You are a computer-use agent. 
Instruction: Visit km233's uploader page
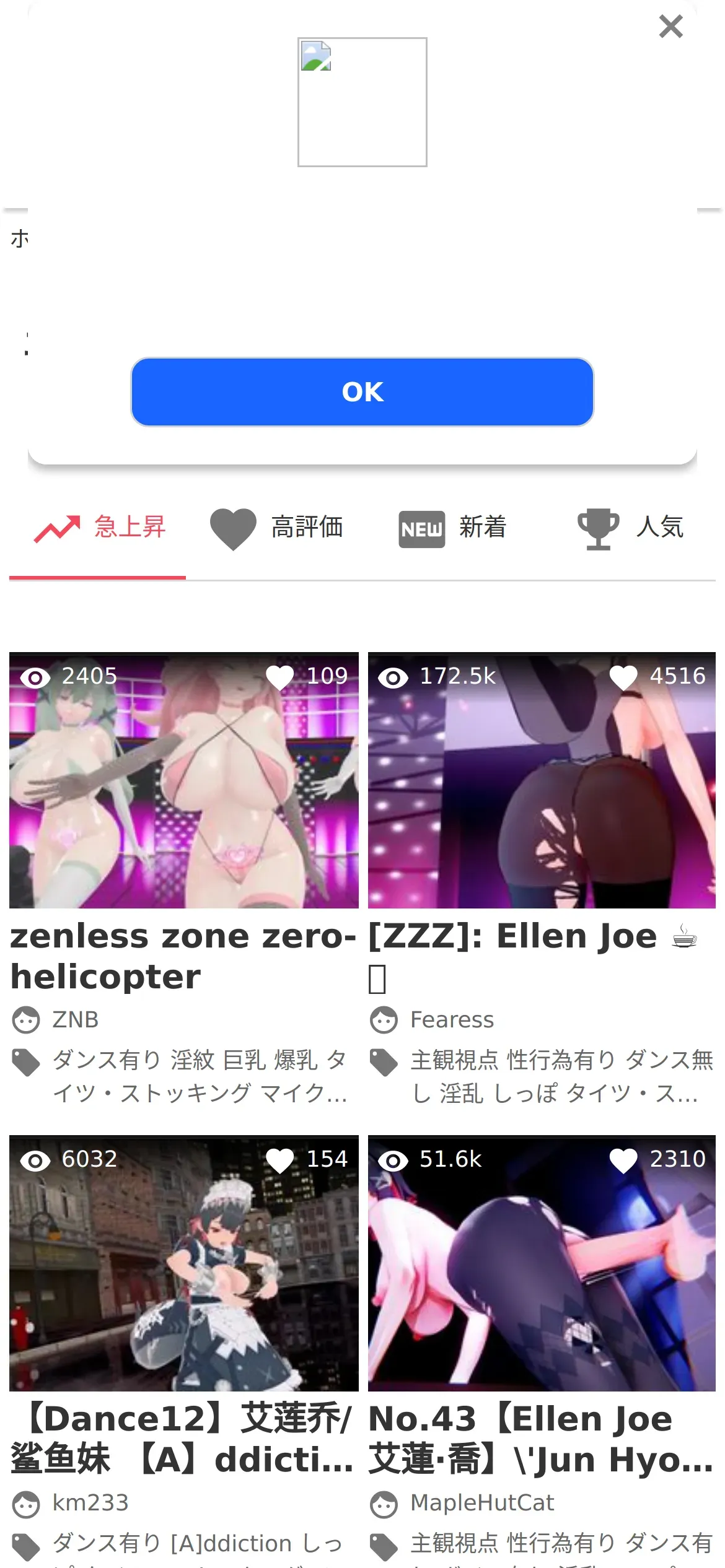pos(90,1503)
